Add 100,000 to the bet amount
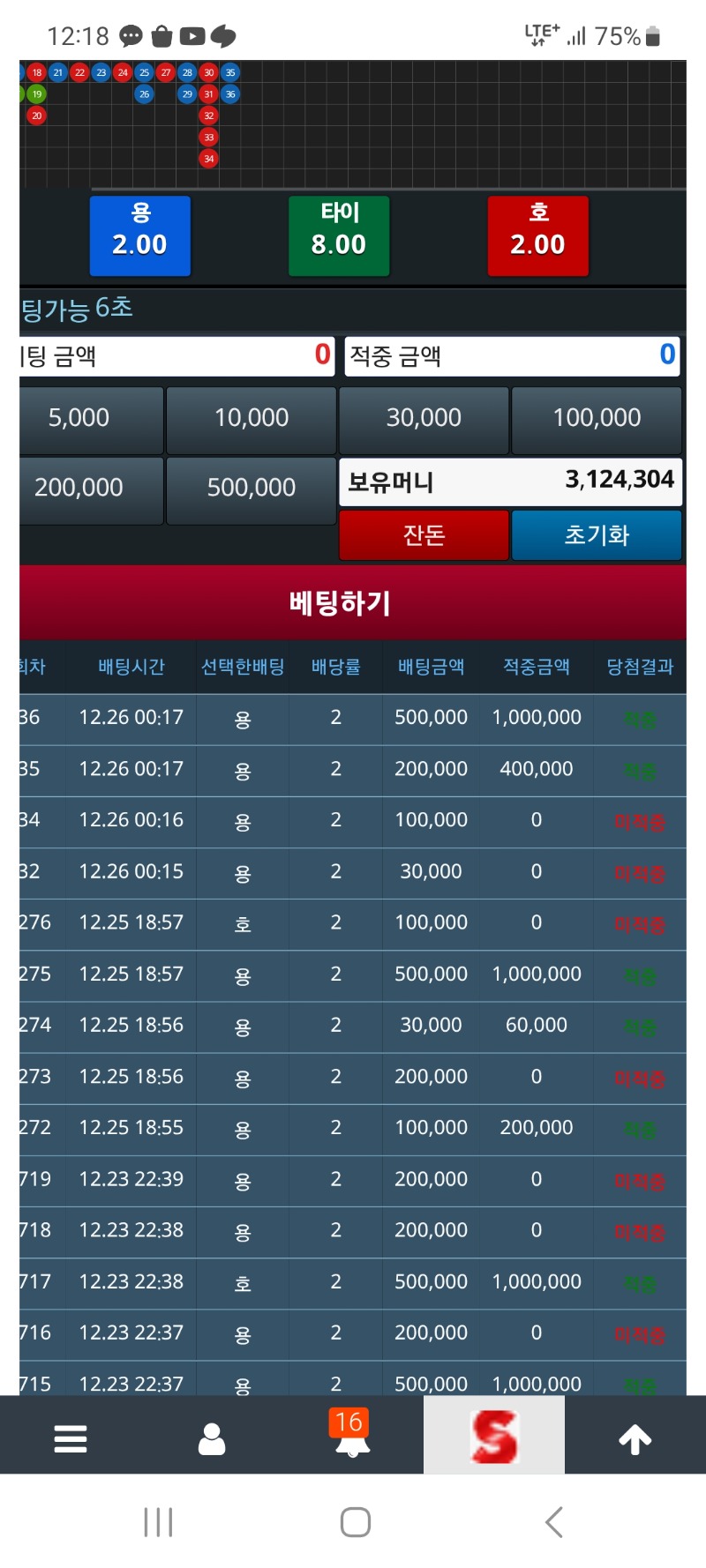This screenshot has height=1568, width=706. point(597,418)
